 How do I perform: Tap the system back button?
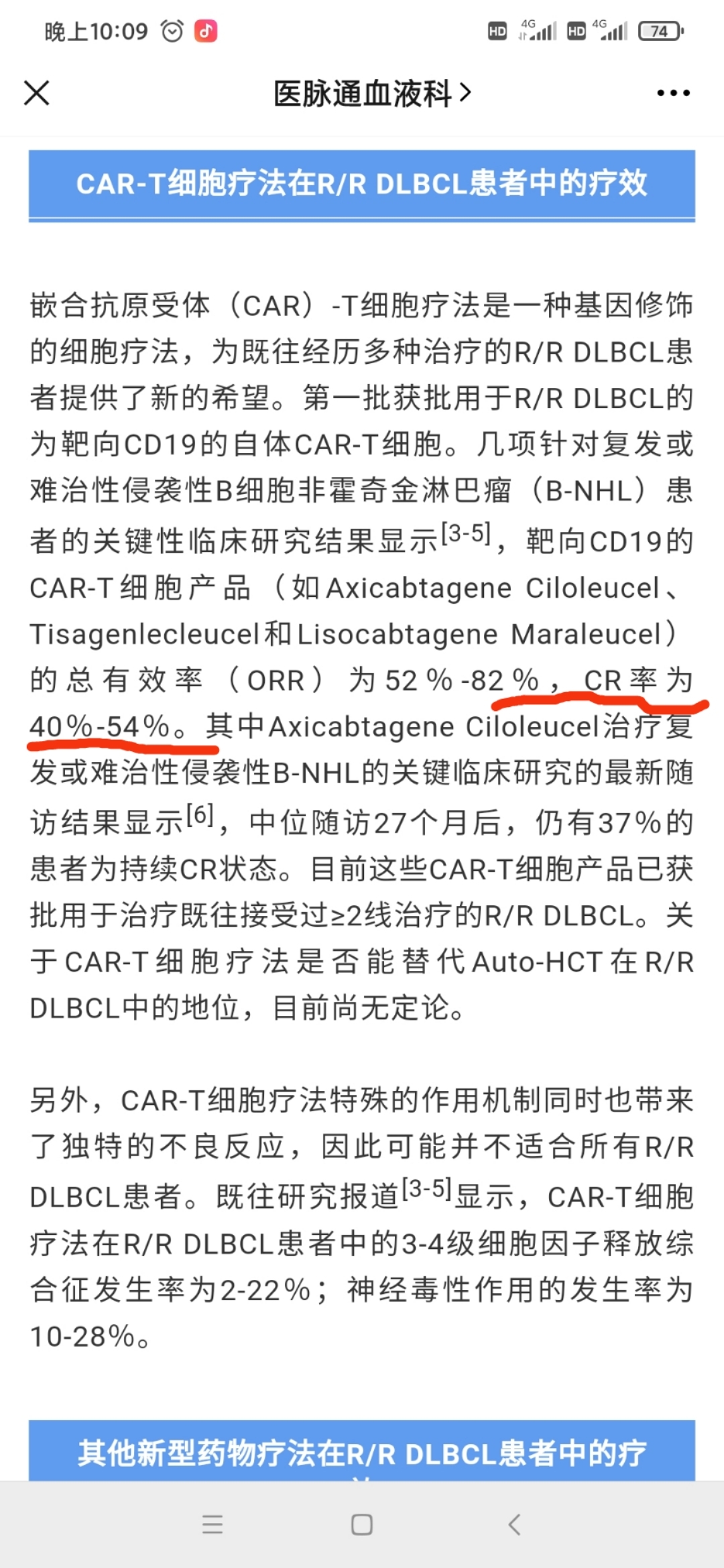click(x=514, y=1524)
